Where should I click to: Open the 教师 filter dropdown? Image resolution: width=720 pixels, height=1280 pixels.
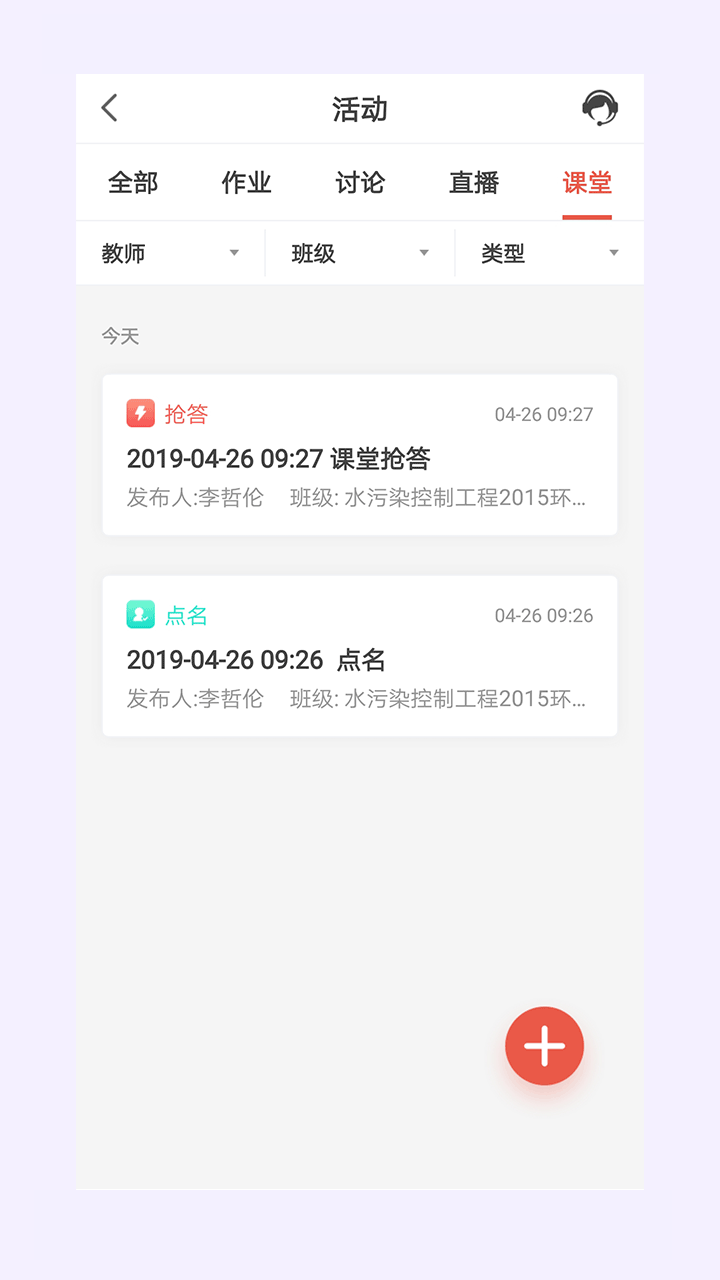170,253
